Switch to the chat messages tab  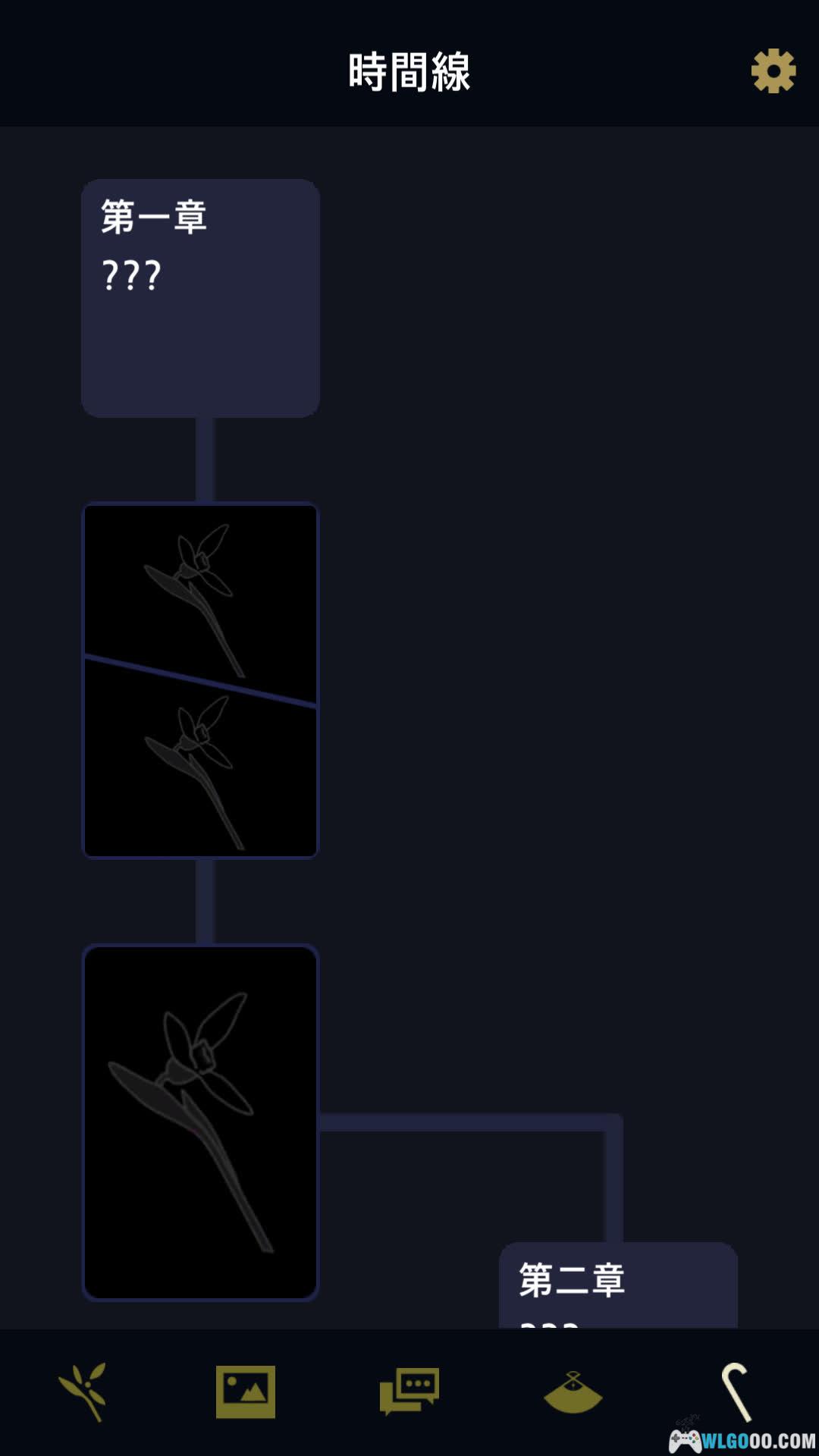tap(409, 1392)
